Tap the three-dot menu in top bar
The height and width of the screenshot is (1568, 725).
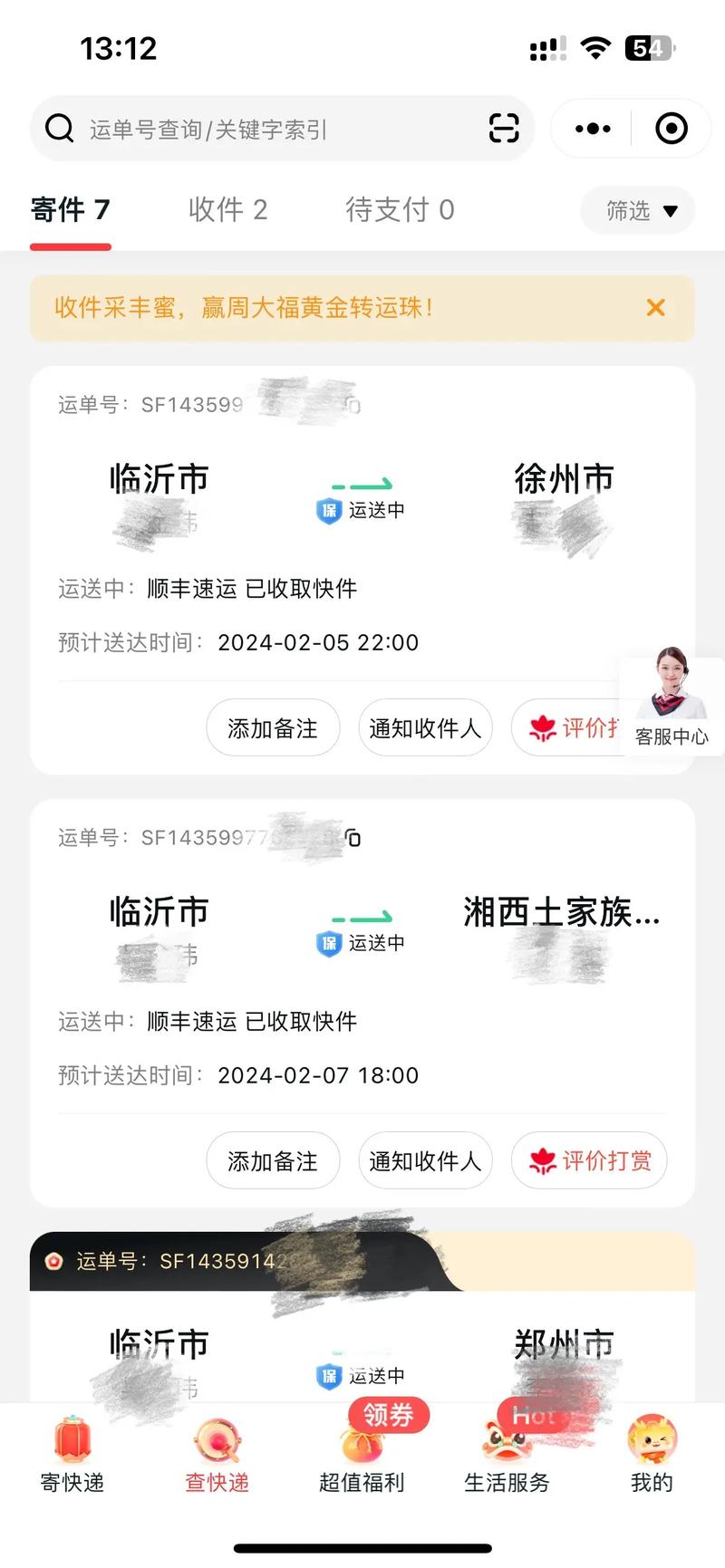click(591, 129)
